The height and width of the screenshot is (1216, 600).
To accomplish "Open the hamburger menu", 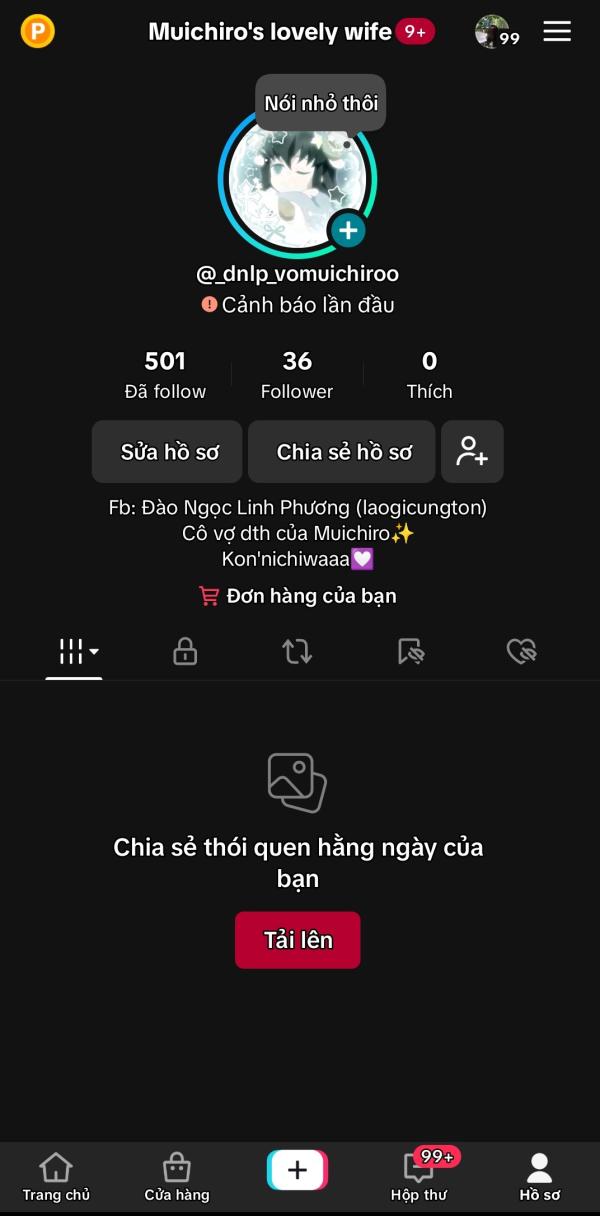I will tap(557, 32).
